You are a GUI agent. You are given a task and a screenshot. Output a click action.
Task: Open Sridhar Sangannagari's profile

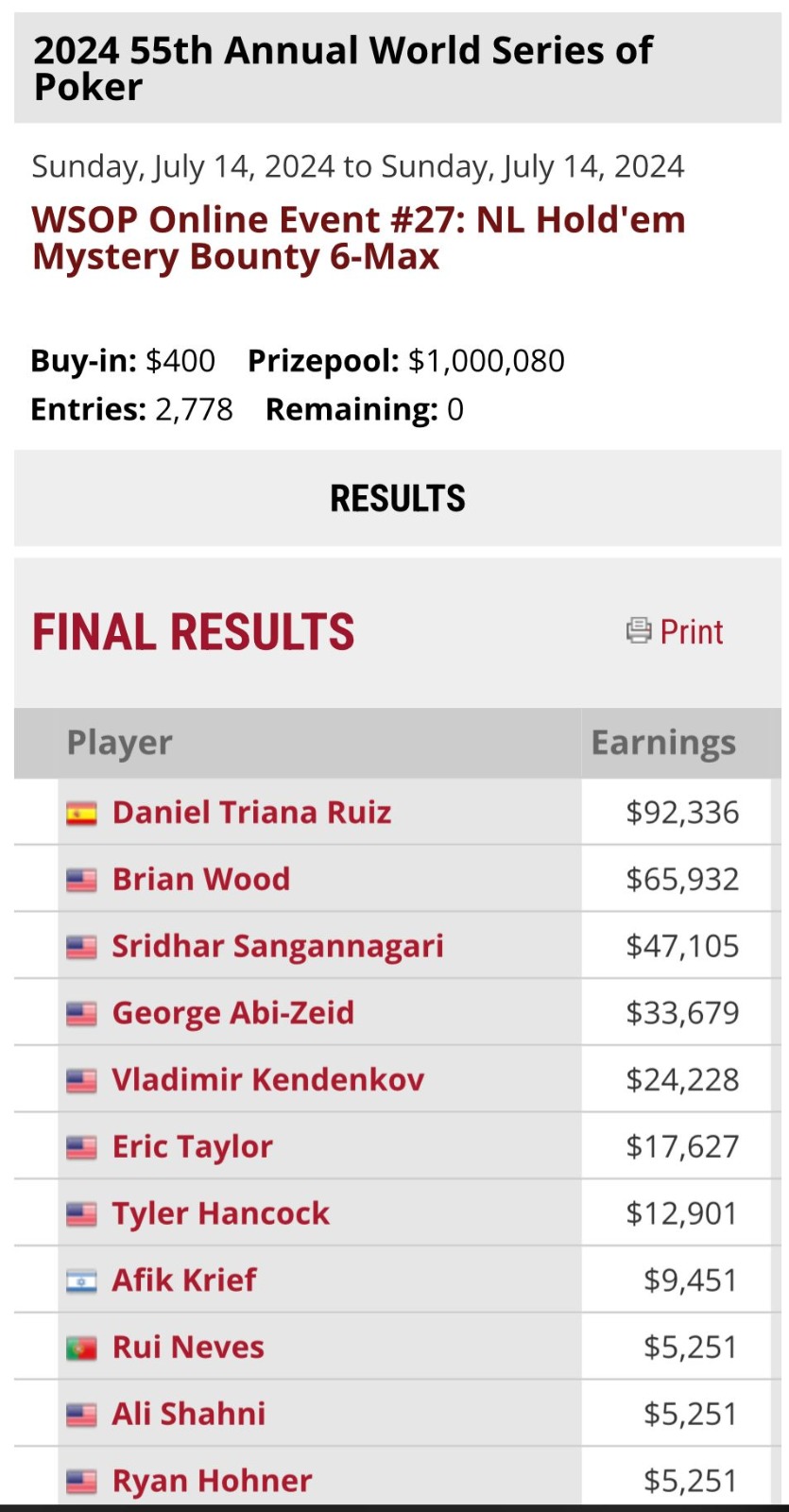(x=278, y=946)
